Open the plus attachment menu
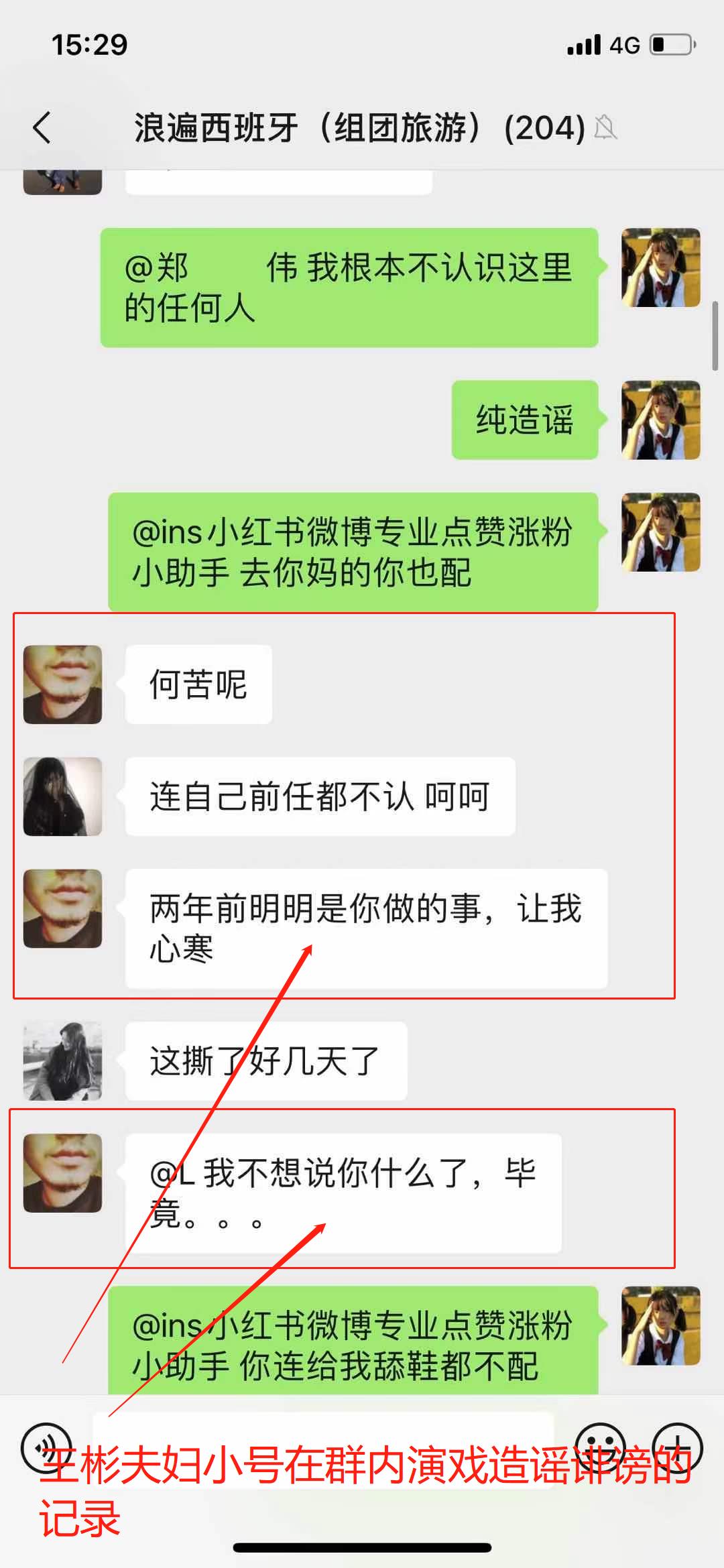Screen dimensions: 724x1568 coord(677,1447)
